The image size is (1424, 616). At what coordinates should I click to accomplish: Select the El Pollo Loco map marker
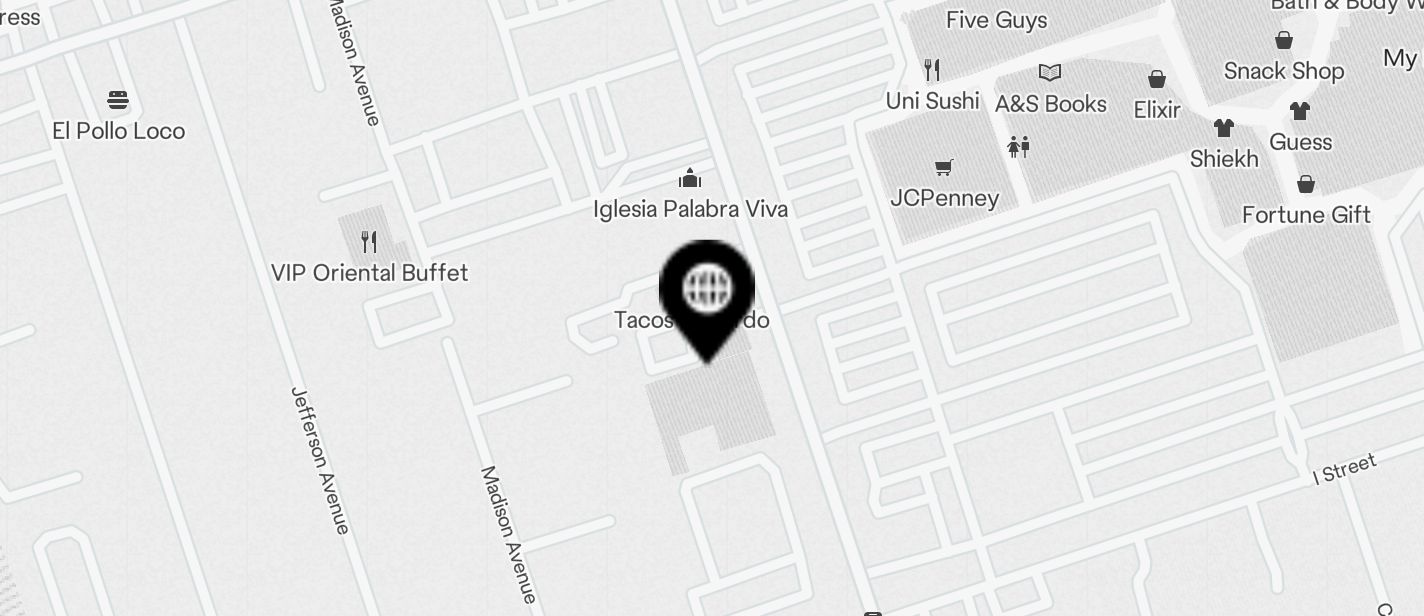pyautogui.click(x=118, y=101)
